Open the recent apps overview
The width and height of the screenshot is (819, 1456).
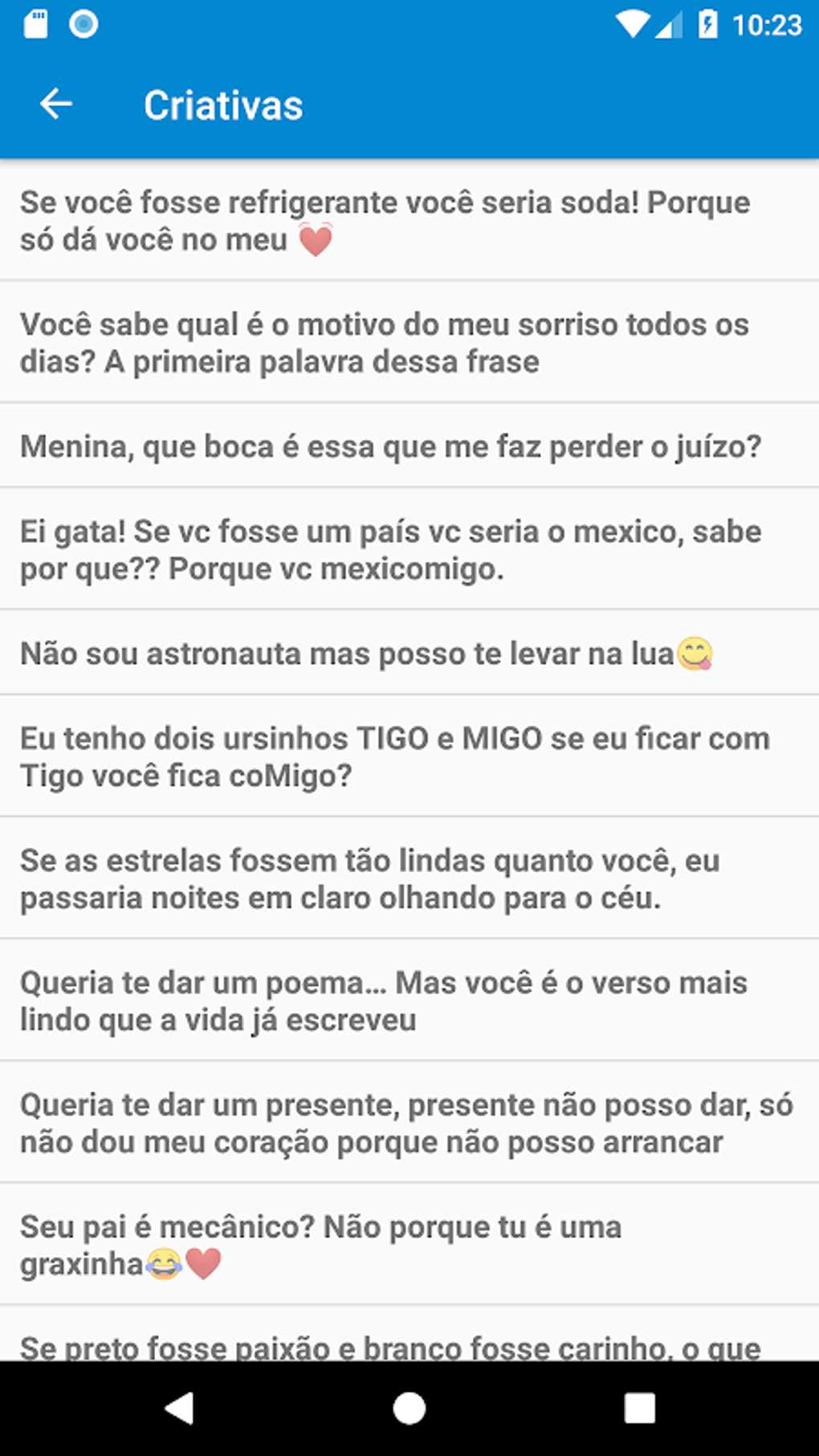(639, 1408)
